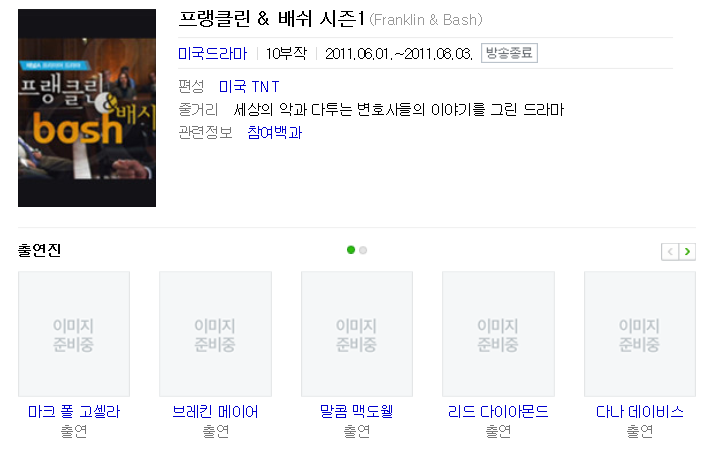Open 마크 폴 고셀라 cast profile

coord(74,411)
